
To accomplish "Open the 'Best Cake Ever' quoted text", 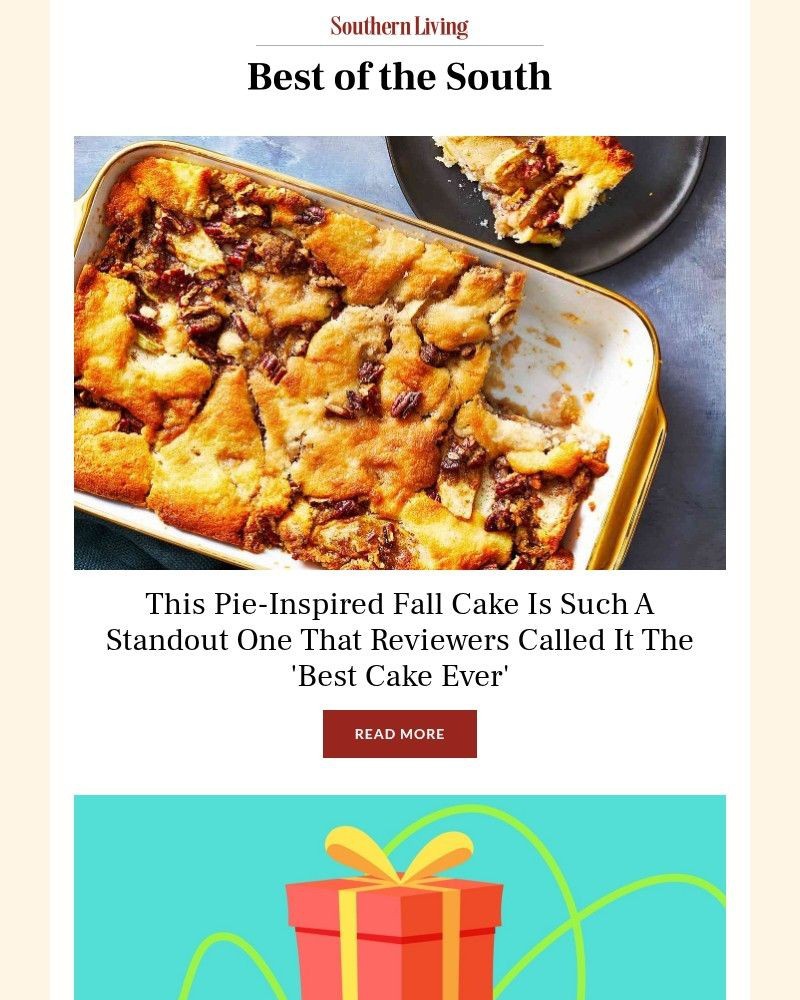I will 399,675.
